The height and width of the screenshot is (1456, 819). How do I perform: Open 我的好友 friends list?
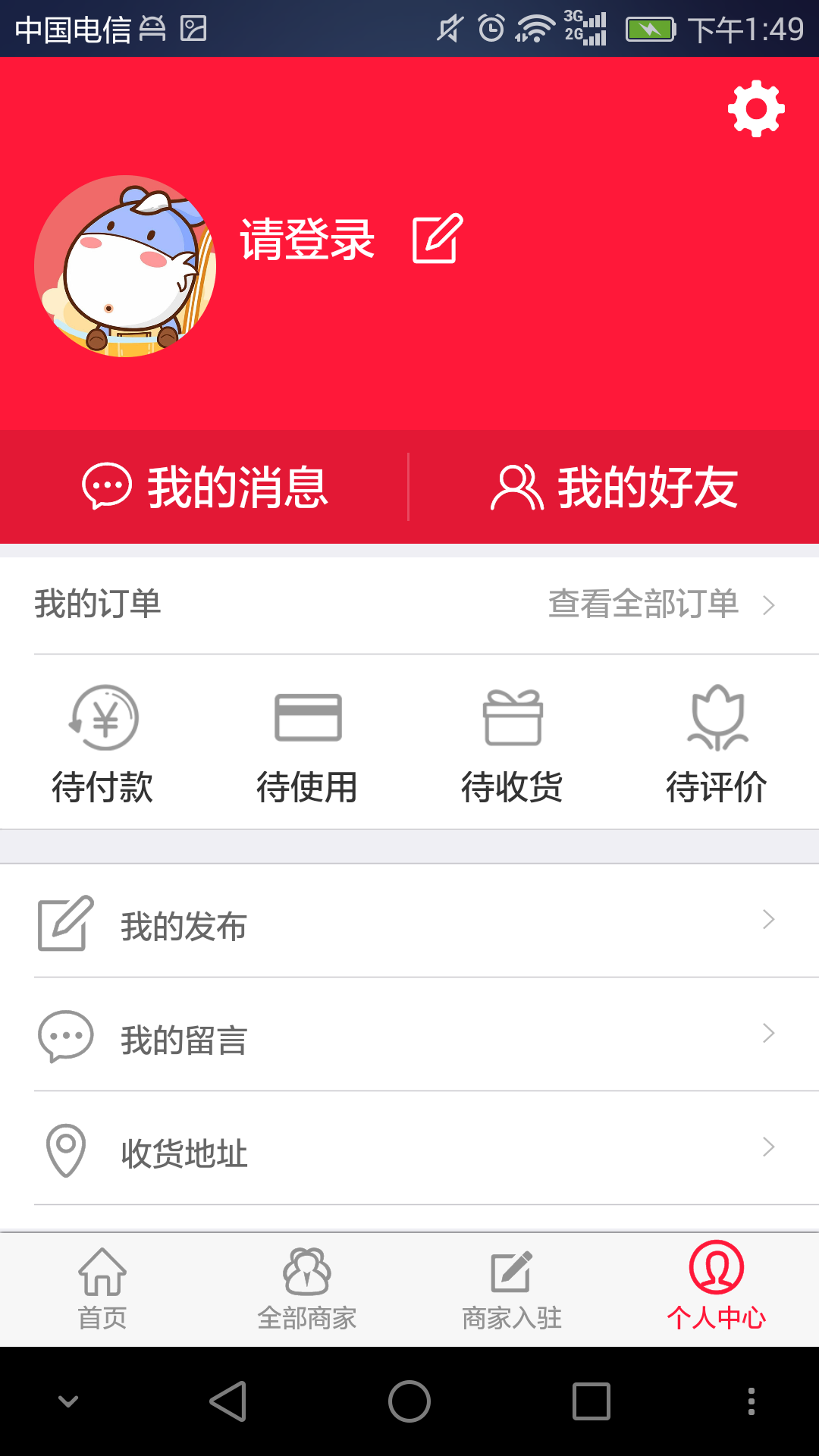coord(614,487)
